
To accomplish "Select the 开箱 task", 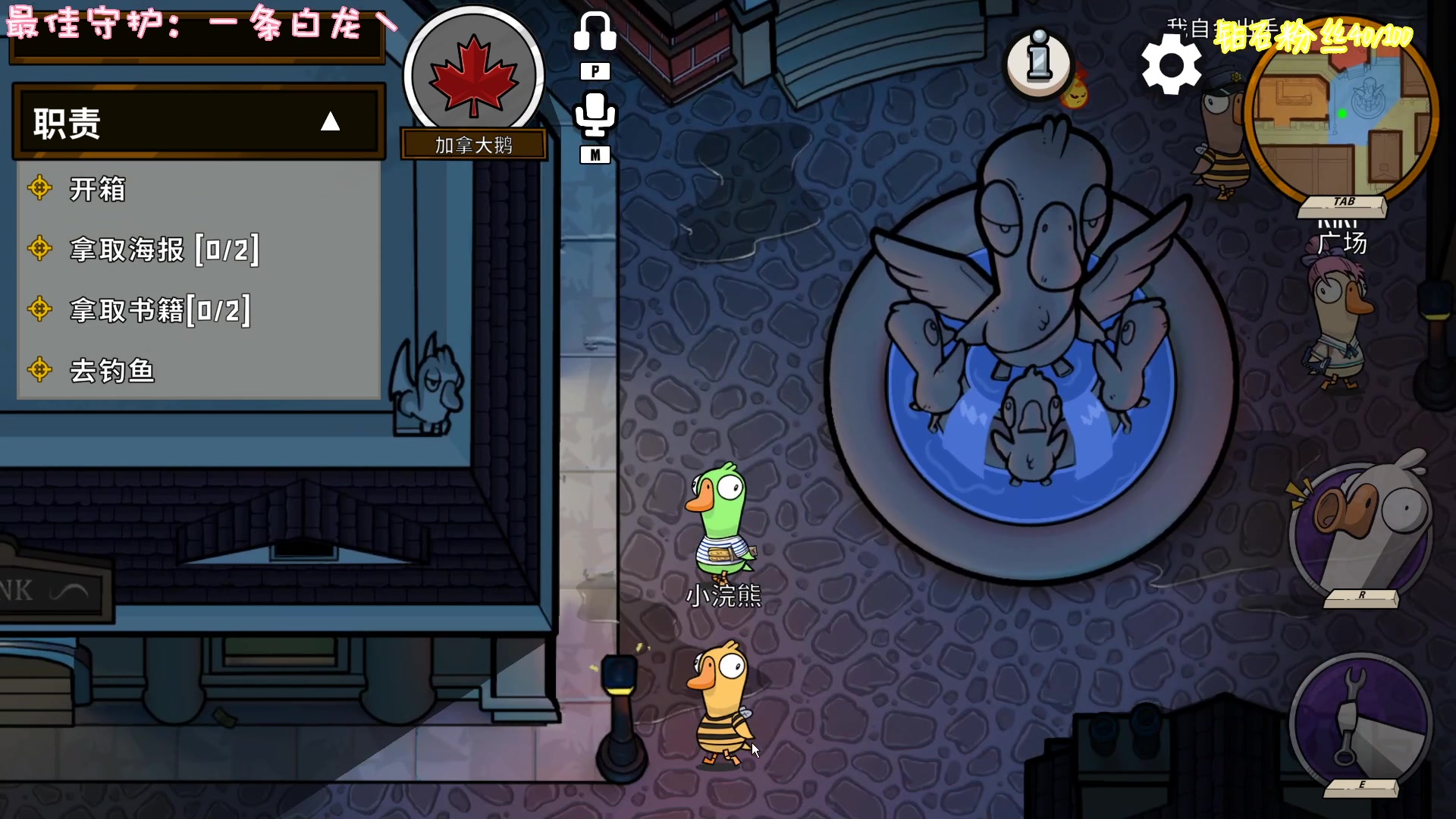I will coord(97,189).
